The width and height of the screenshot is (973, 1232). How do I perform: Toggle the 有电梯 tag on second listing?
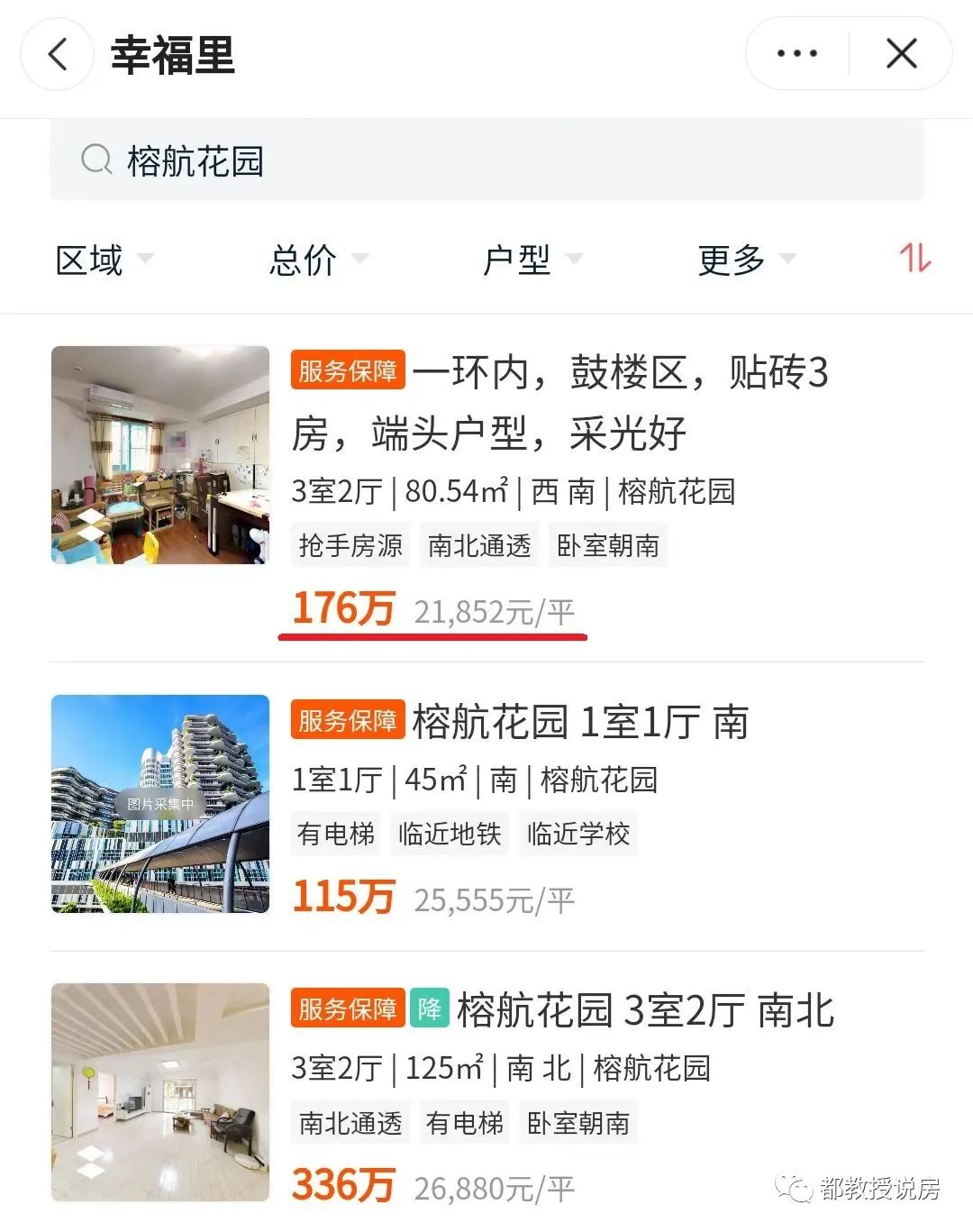335,834
